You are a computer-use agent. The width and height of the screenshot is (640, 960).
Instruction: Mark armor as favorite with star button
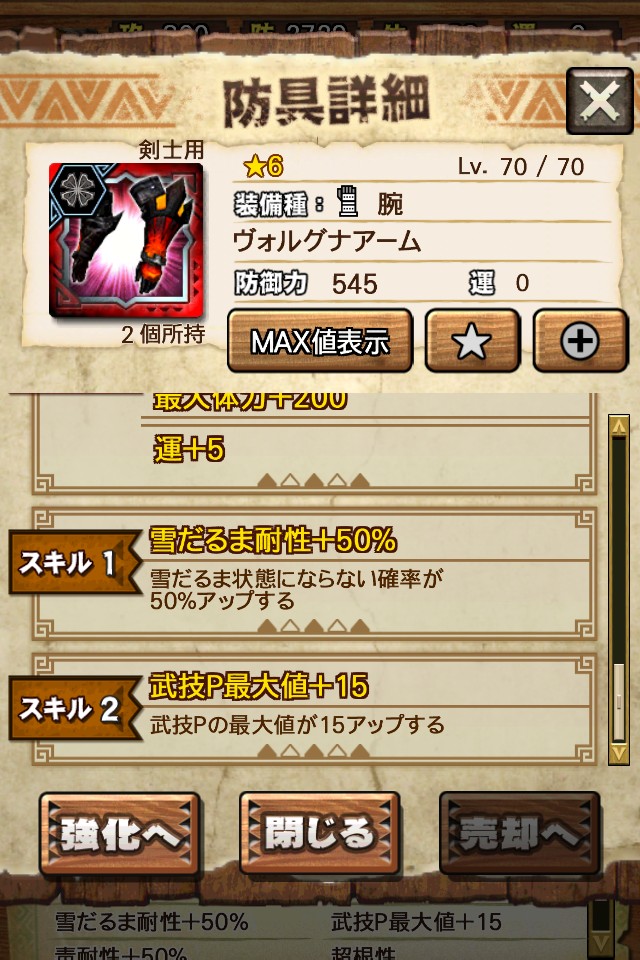click(472, 341)
